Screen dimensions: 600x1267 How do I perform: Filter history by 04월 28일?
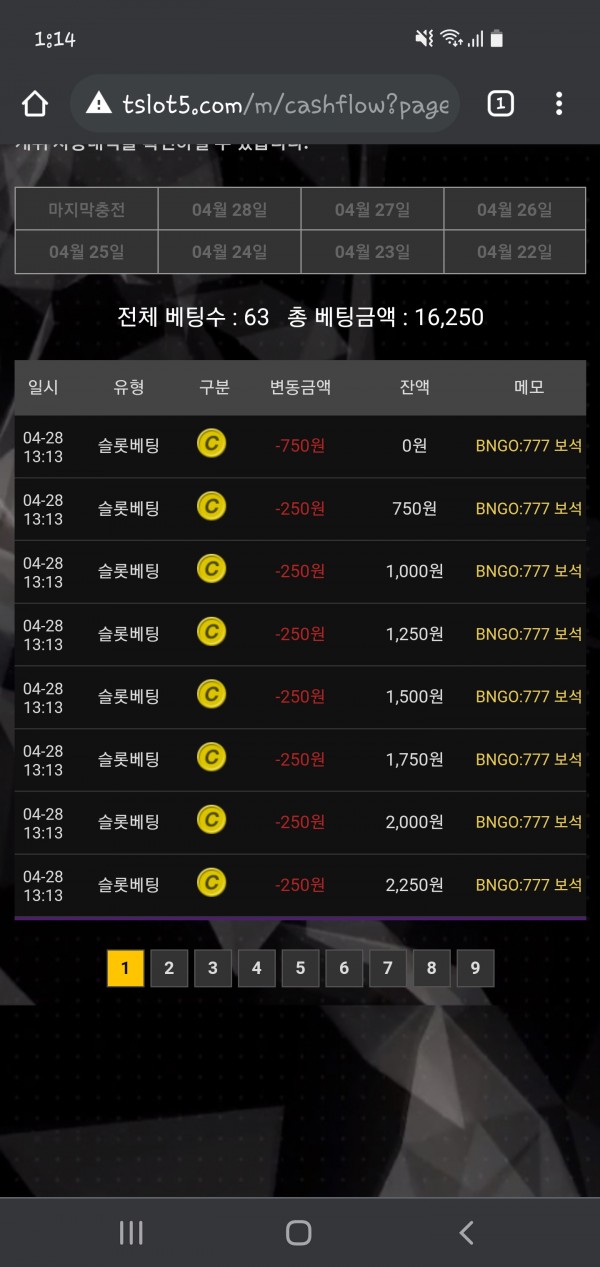[x=229, y=210]
